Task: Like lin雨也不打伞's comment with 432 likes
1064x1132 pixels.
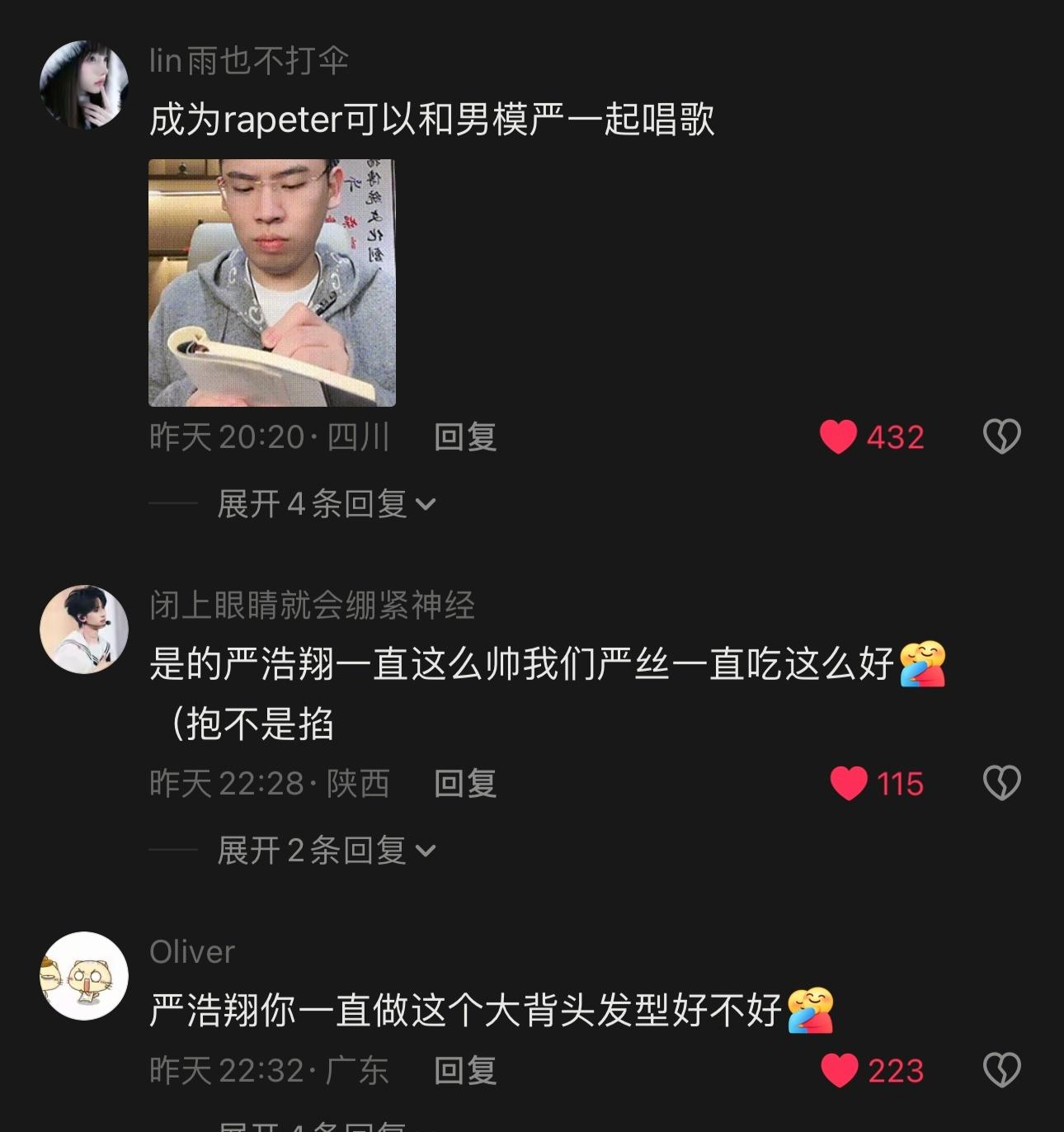Action: 839,437
